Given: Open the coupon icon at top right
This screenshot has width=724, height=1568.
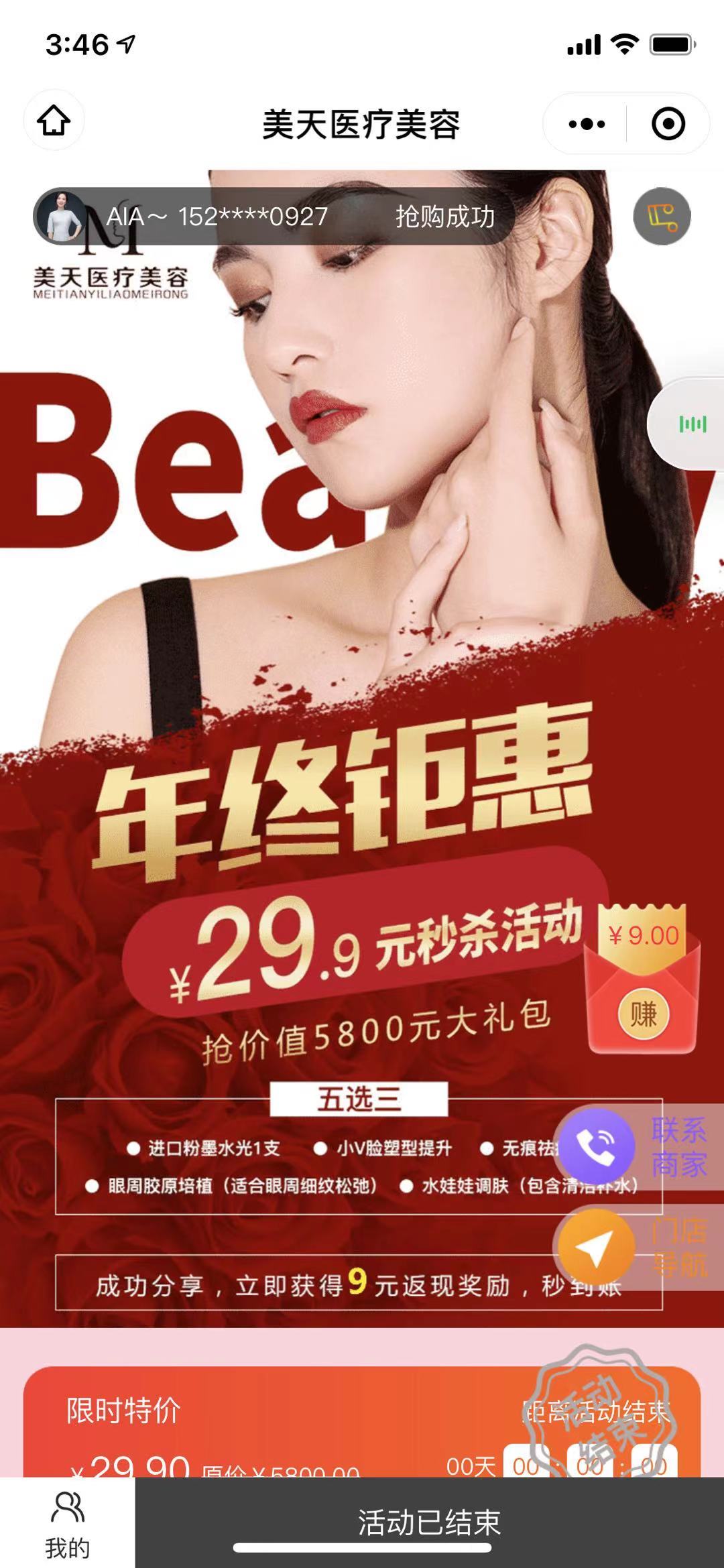Looking at the screenshot, I should (x=662, y=217).
